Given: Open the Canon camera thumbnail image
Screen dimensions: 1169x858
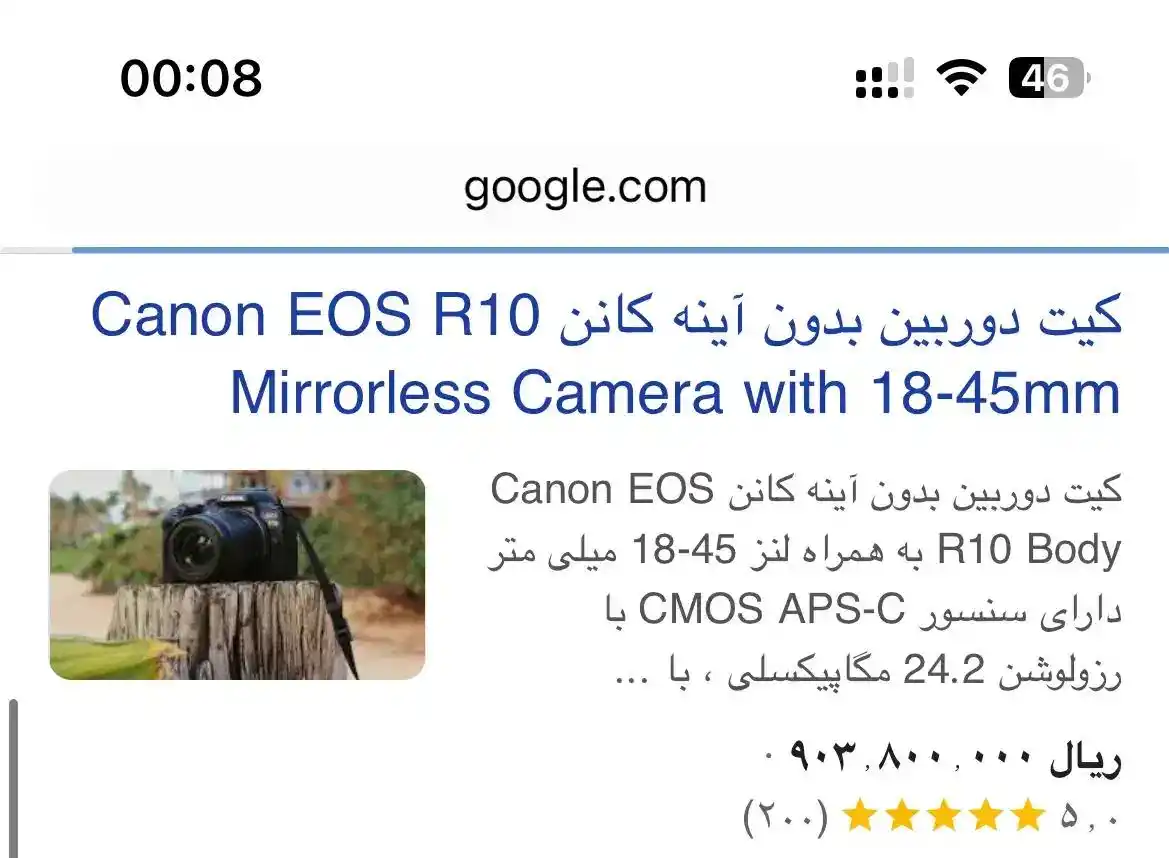Looking at the screenshot, I should [x=237, y=575].
